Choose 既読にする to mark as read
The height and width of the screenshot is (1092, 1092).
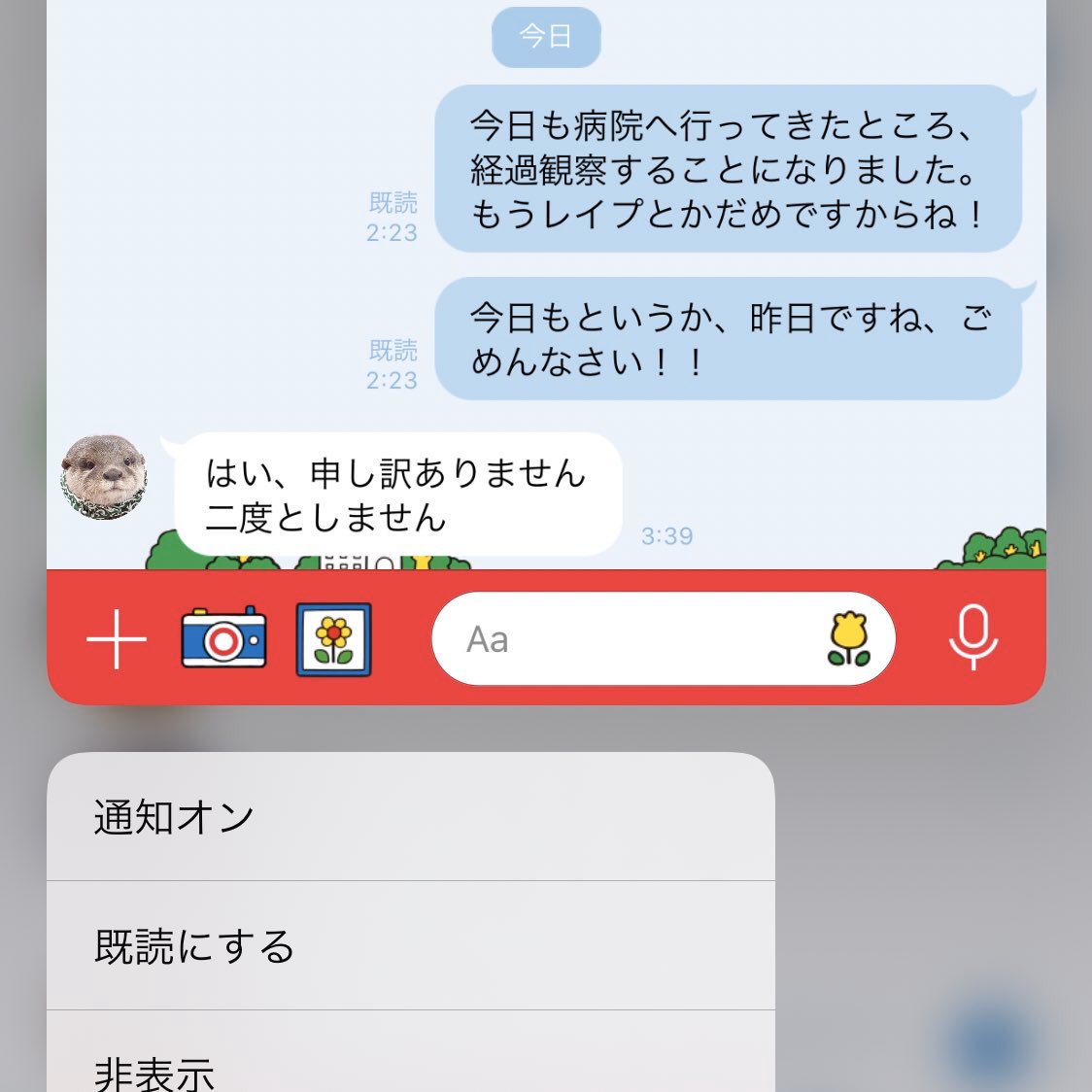point(410,945)
